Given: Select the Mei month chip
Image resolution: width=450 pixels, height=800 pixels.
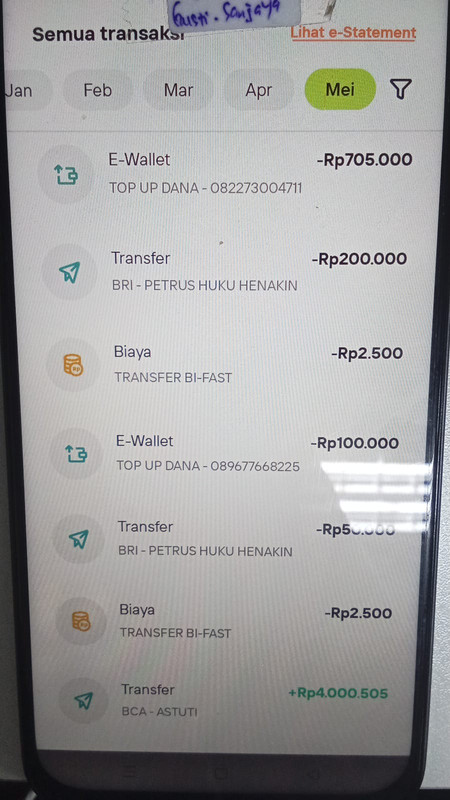Looking at the screenshot, I should 340,89.
